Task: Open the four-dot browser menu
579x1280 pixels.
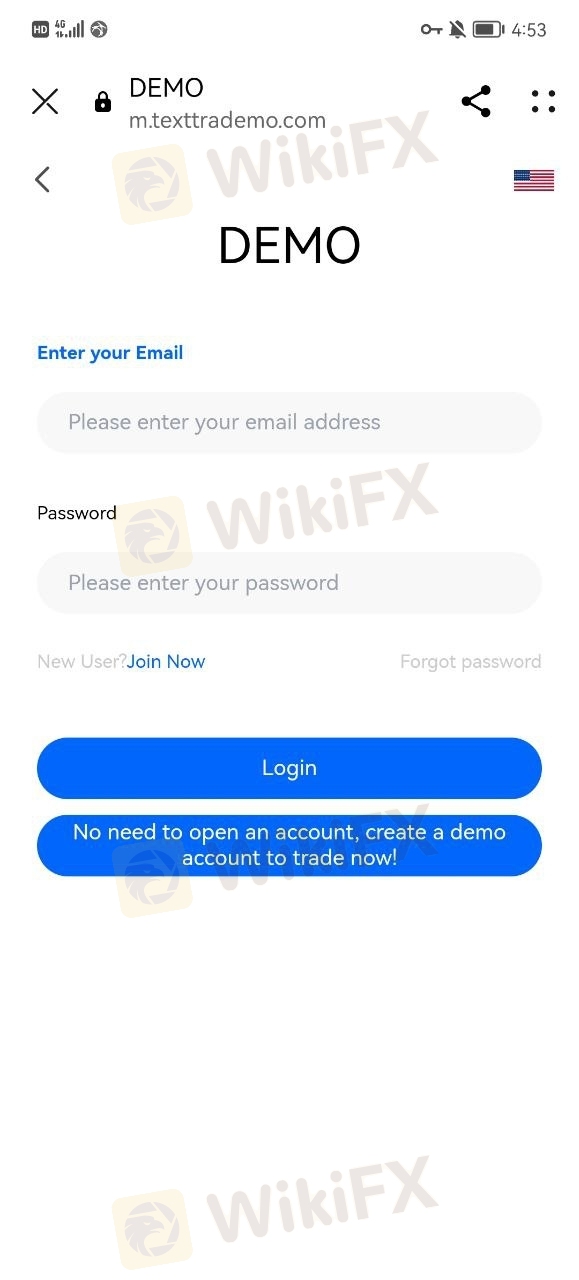Action: click(543, 101)
